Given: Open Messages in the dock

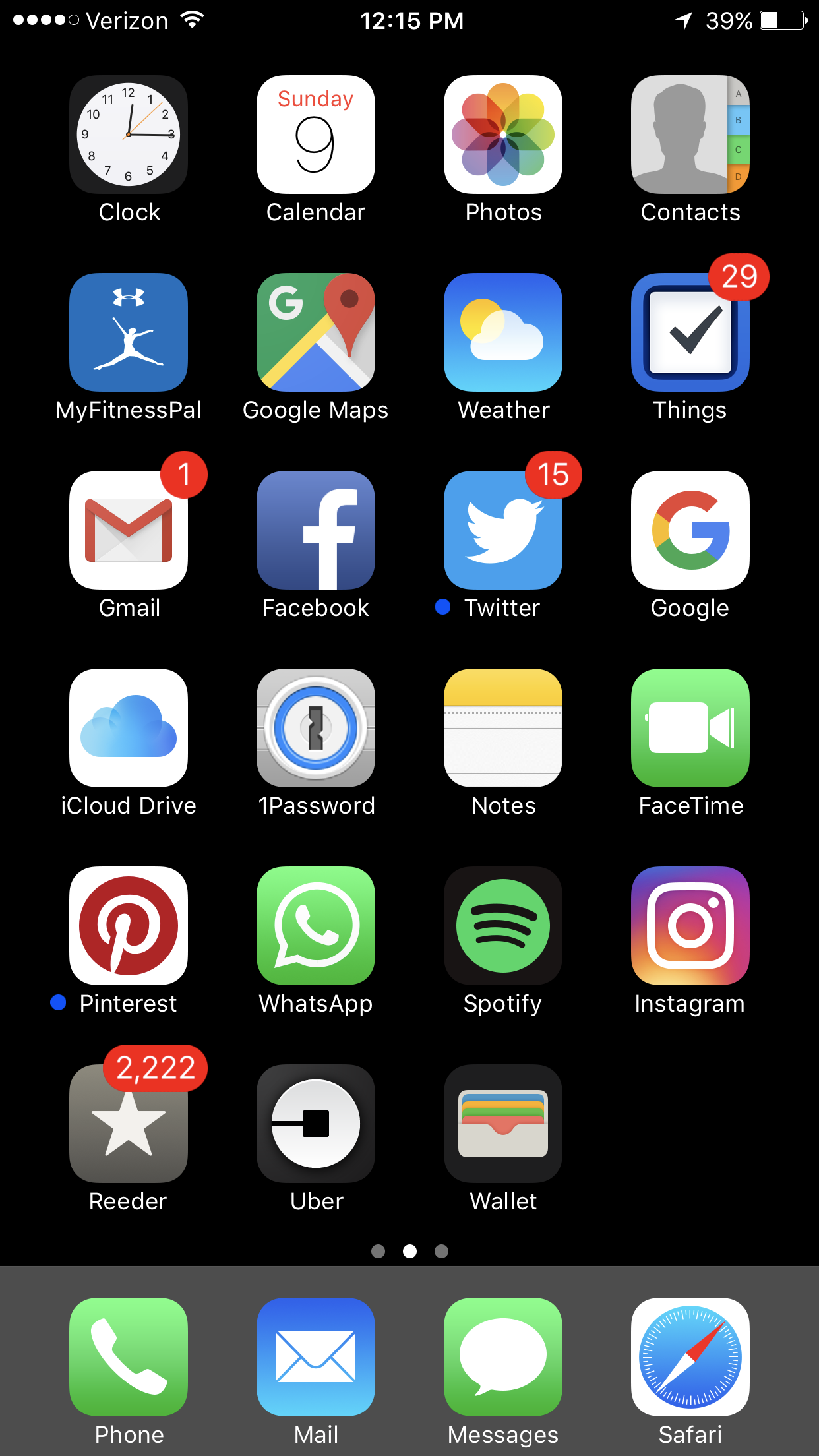Looking at the screenshot, I should tap(503, 1357).
